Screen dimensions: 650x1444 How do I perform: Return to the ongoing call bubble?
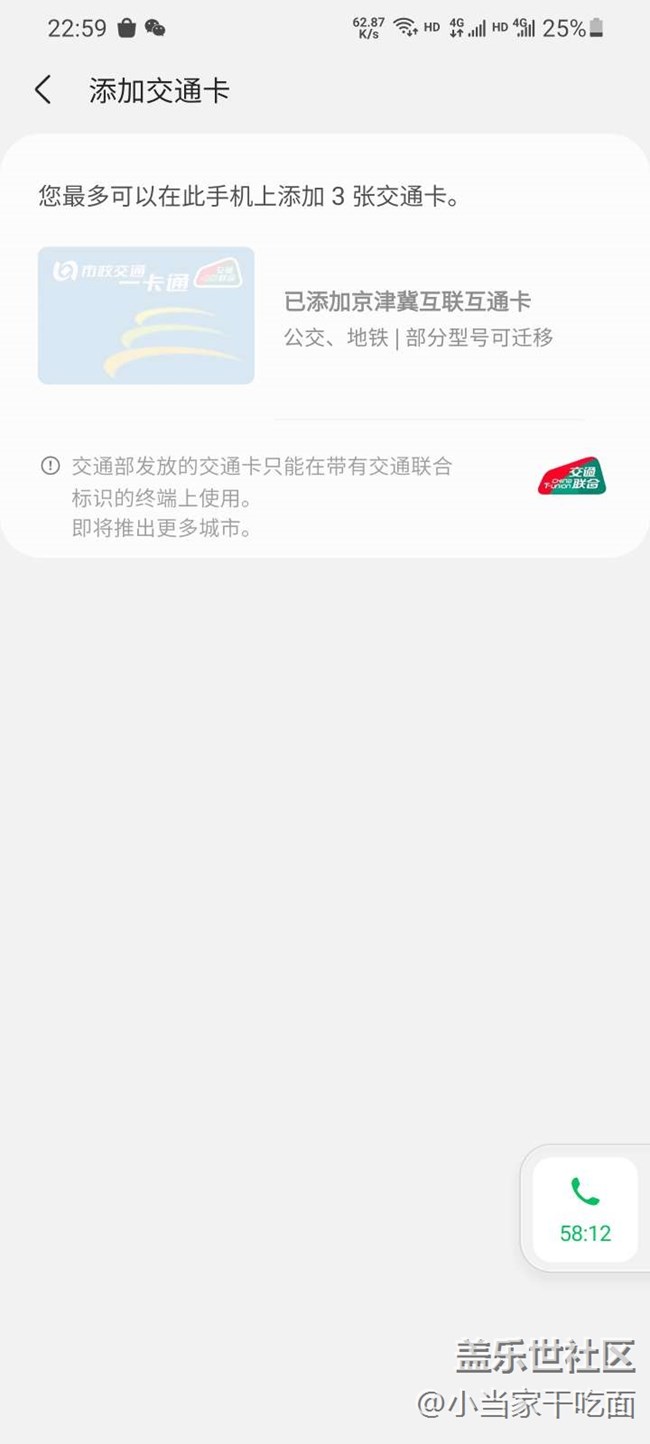[x=585, y=1208]
